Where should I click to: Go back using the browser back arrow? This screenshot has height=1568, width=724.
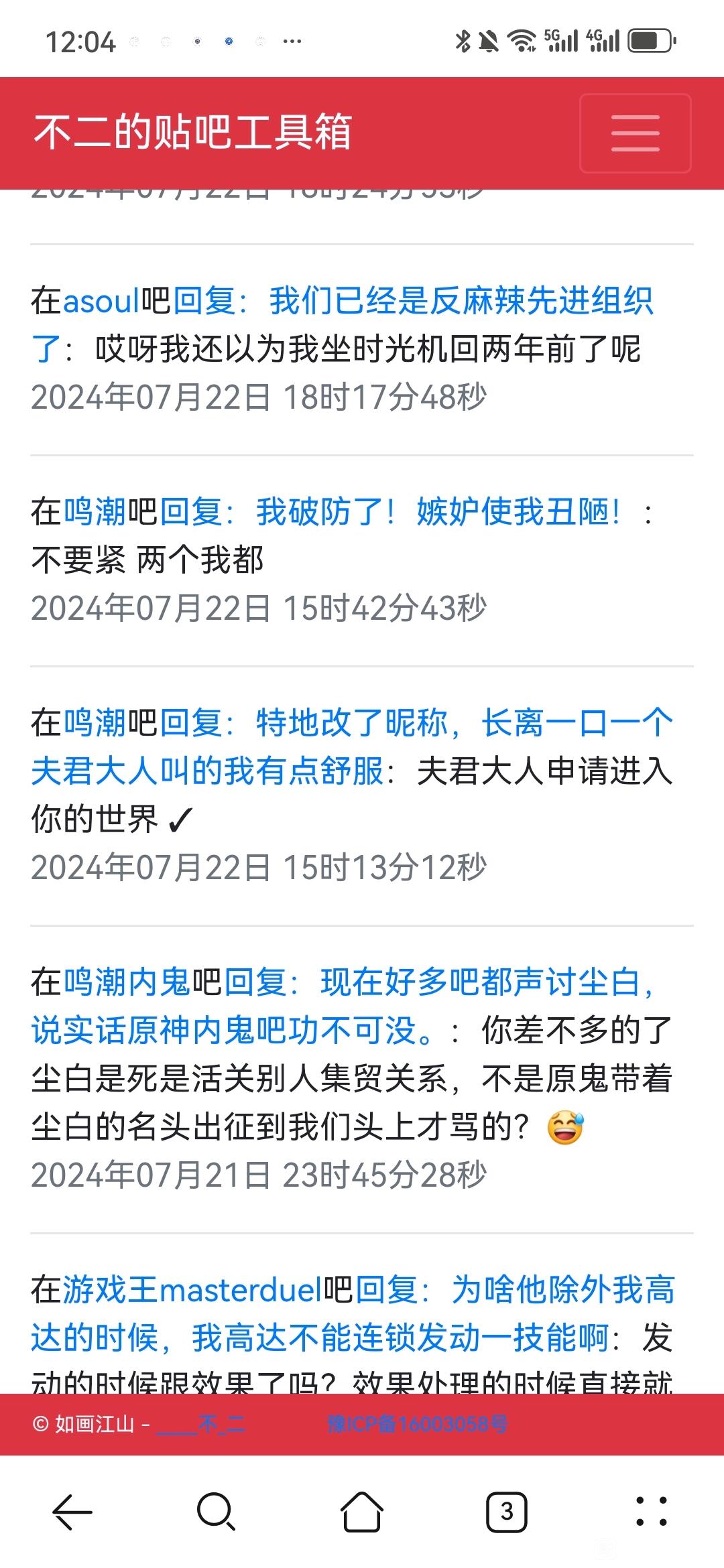click(x=72, y=1512)
